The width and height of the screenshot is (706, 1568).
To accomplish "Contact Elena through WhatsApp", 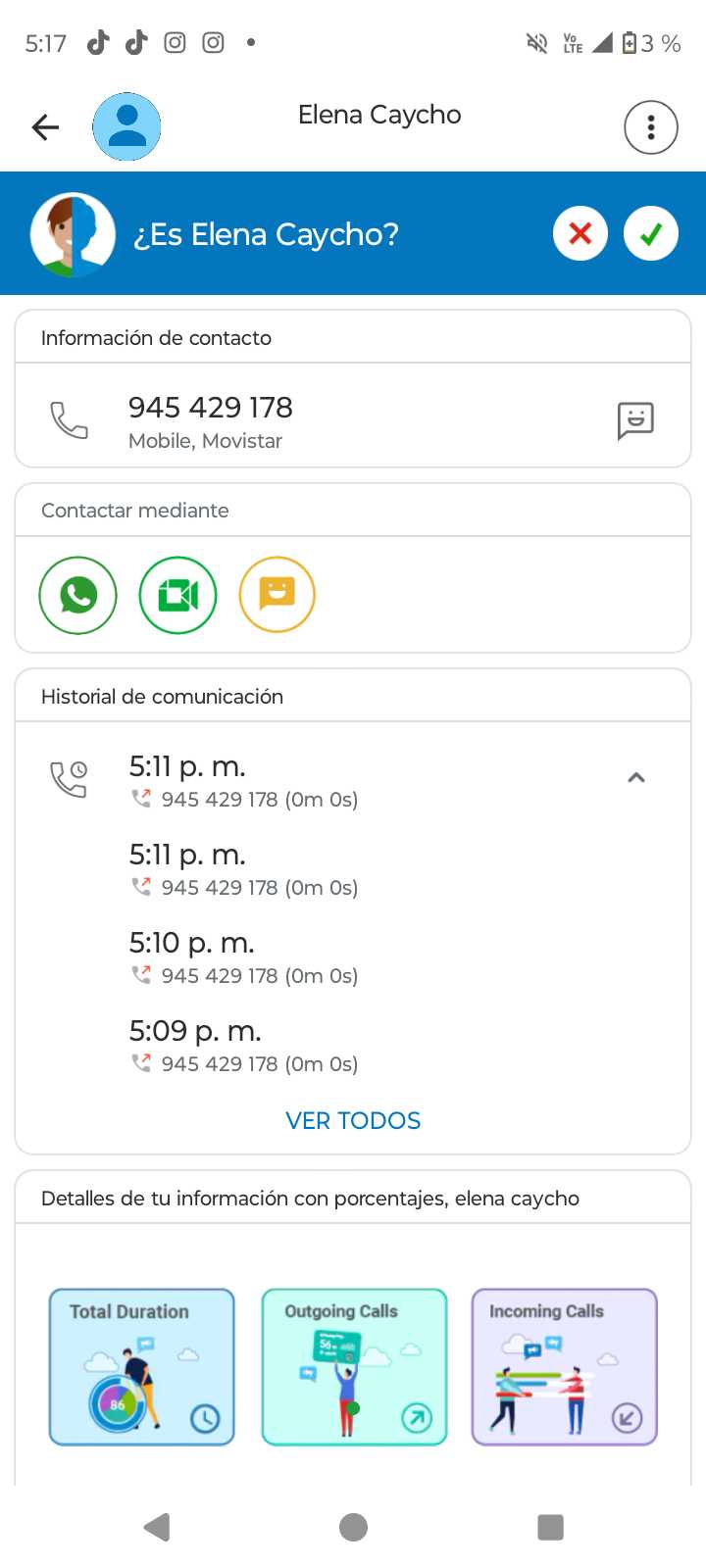I will coord(77,595).
